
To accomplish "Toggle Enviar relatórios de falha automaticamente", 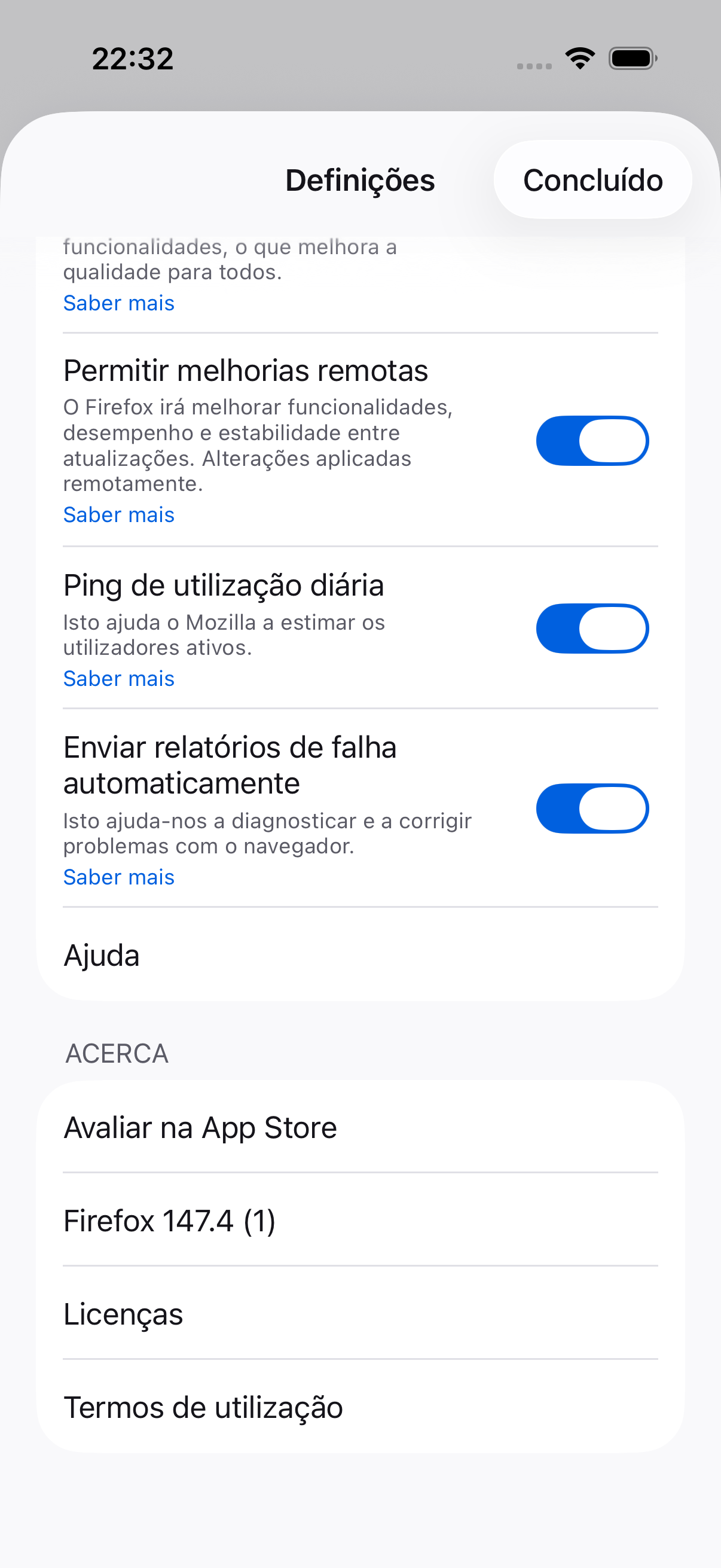I will click(x=591, y=809).
